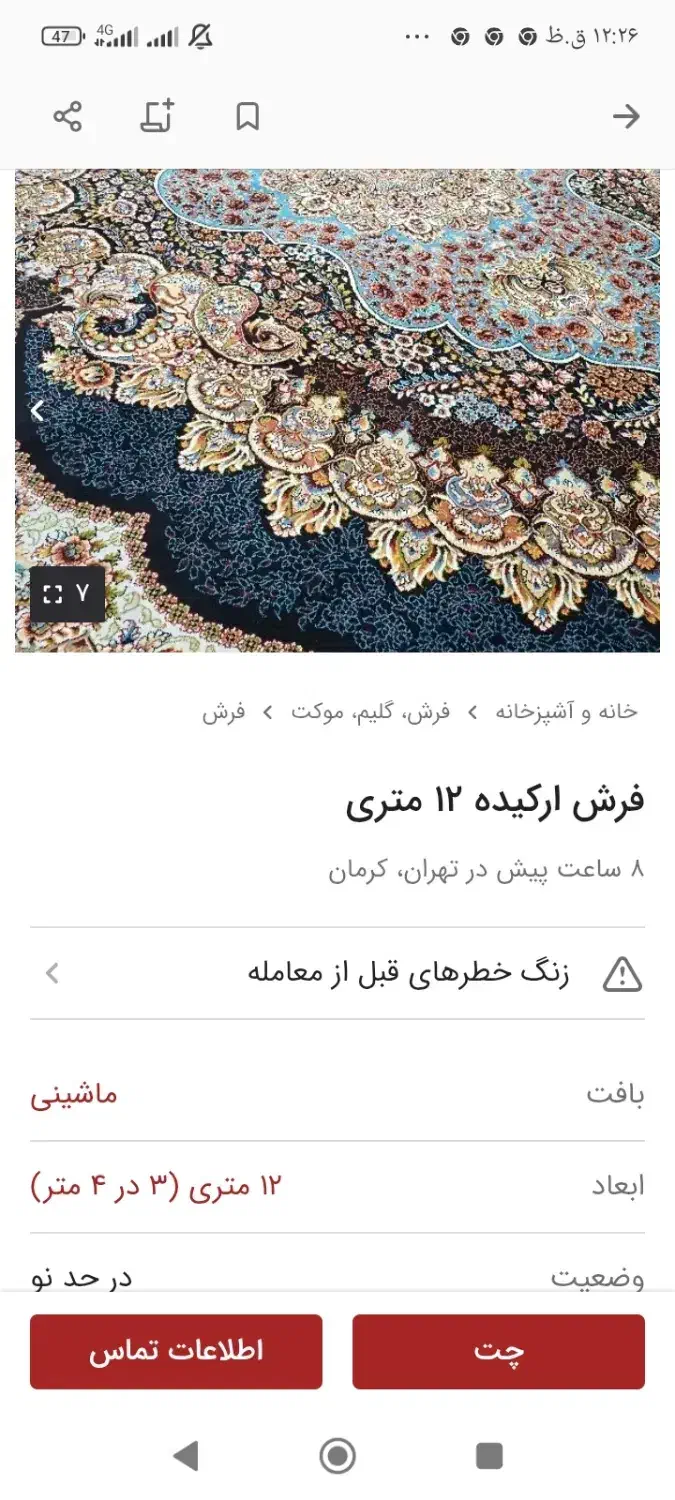Go to the system home screen
This screenshot has height=1500, width=675.
pyautogui.click(x=338, y=1456)
